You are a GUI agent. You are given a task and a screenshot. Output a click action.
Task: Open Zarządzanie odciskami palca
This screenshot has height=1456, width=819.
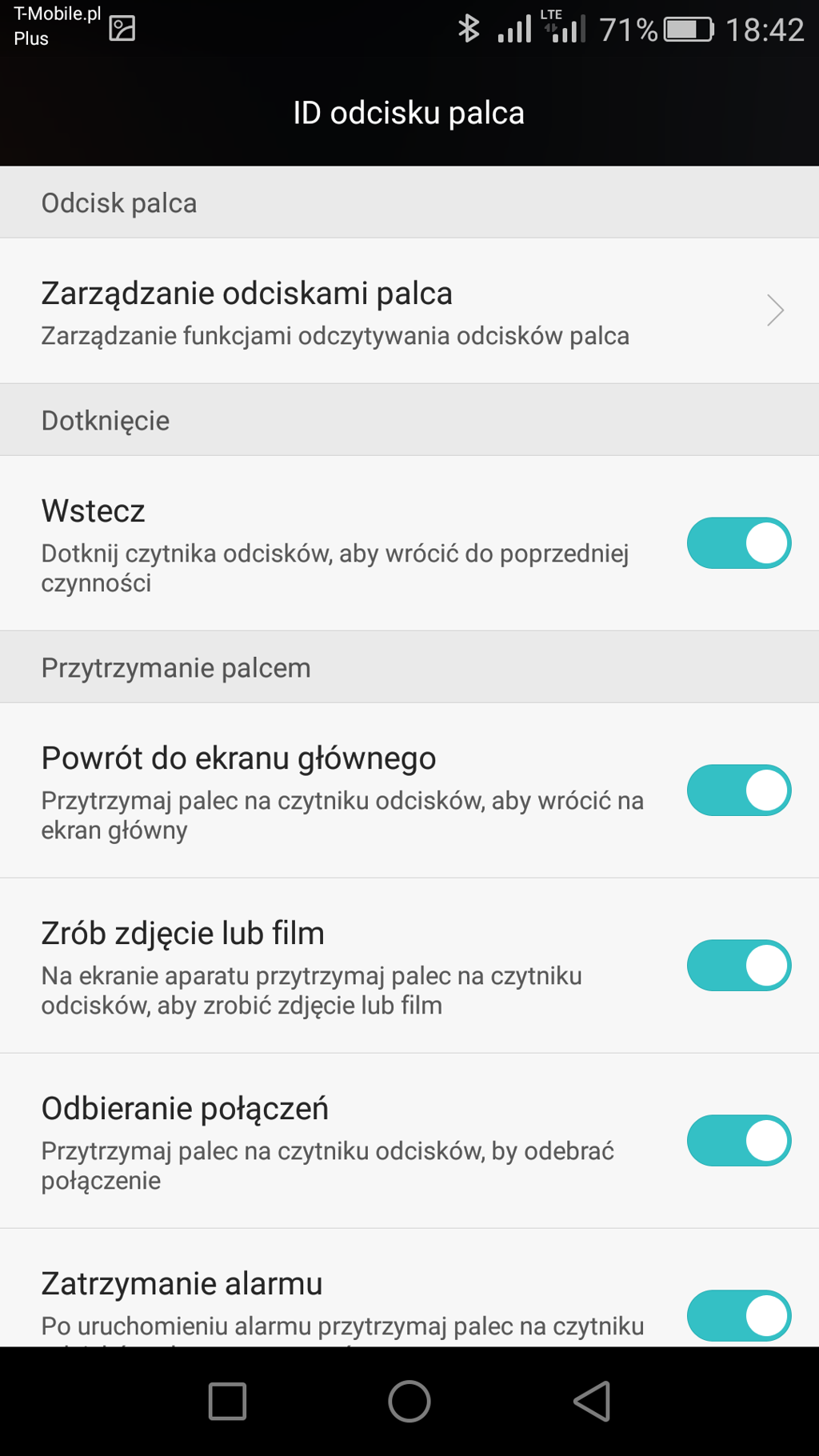[409, 310]
